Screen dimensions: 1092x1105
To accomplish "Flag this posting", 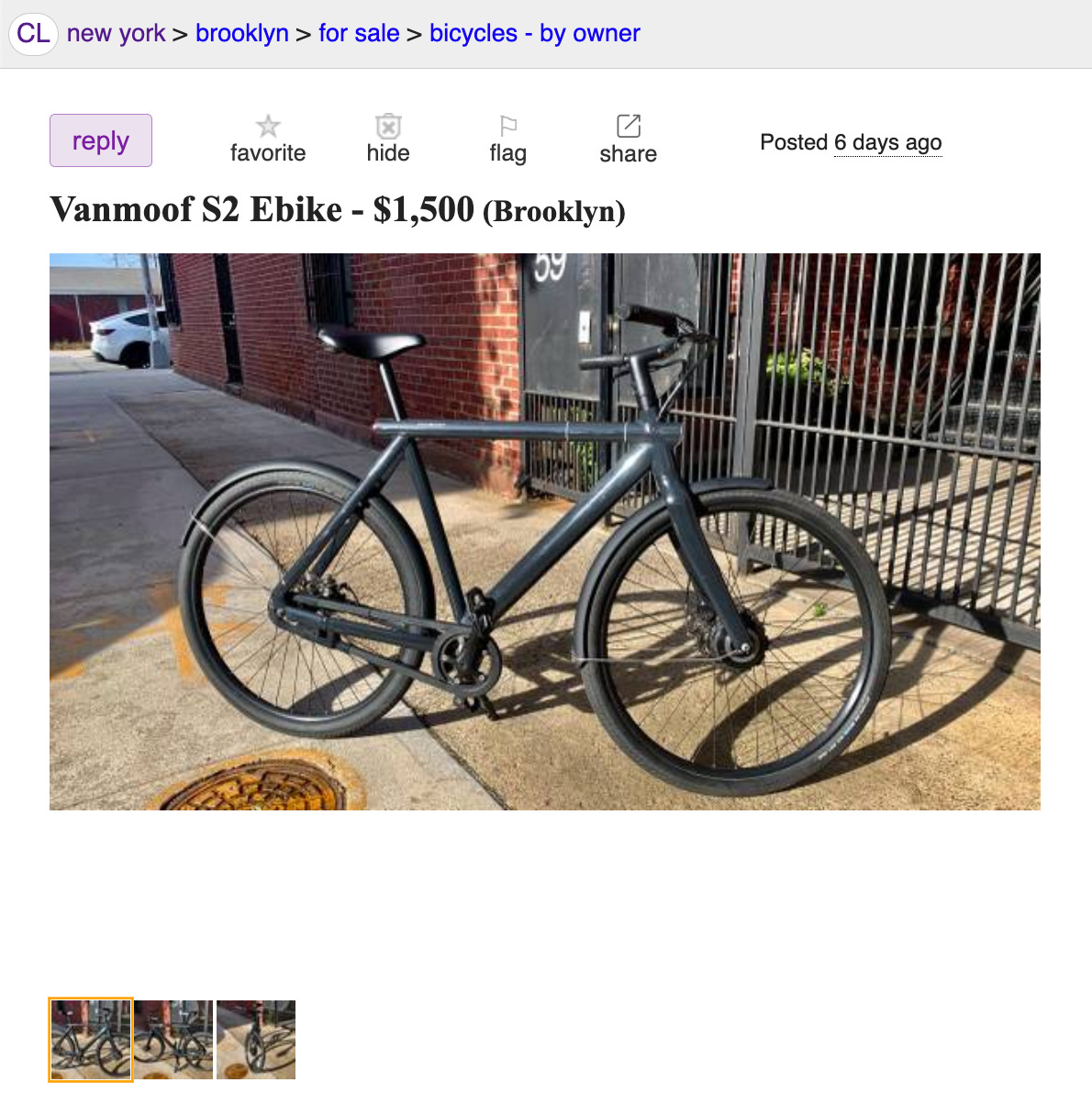I will point(507,140).
